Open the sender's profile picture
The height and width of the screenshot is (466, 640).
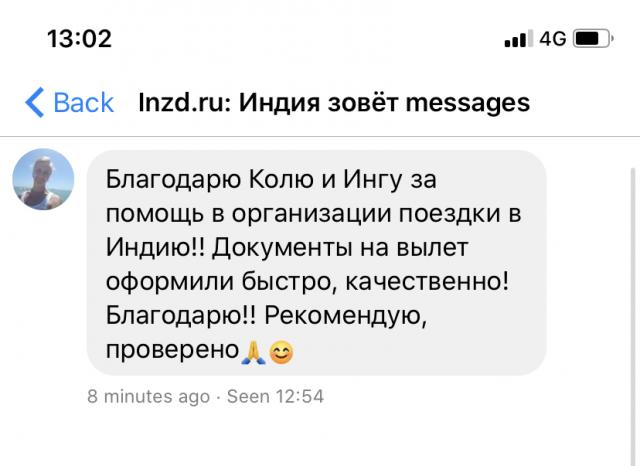click(42, 182)
